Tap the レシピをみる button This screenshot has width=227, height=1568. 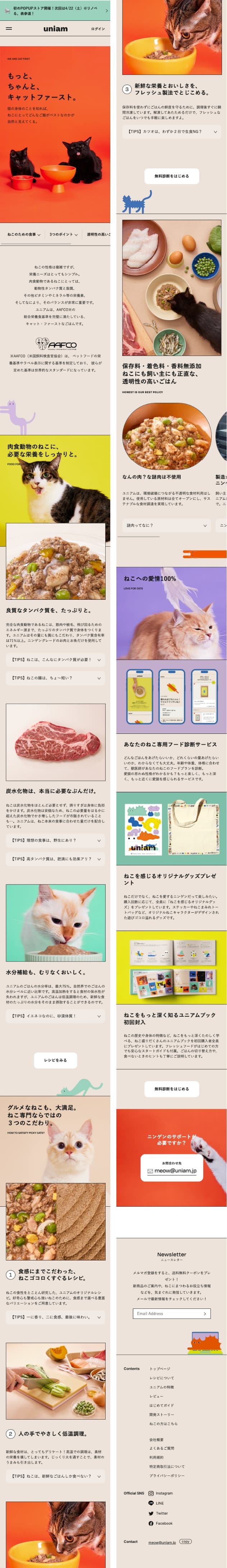click(56, 1060)
